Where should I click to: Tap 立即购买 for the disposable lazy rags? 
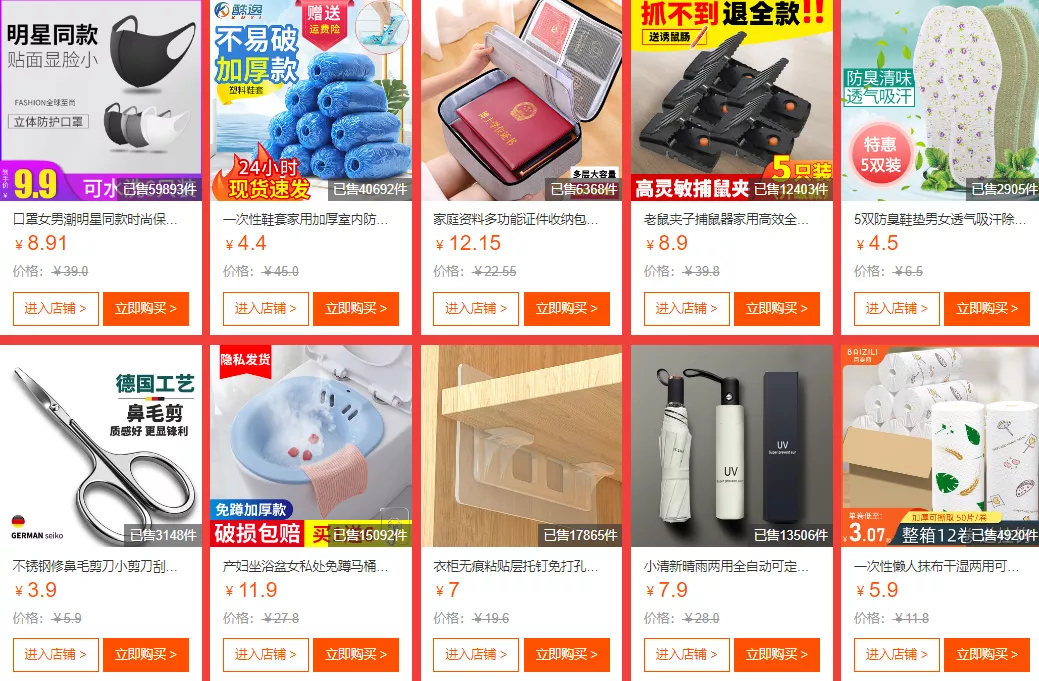tap(986, 655)
